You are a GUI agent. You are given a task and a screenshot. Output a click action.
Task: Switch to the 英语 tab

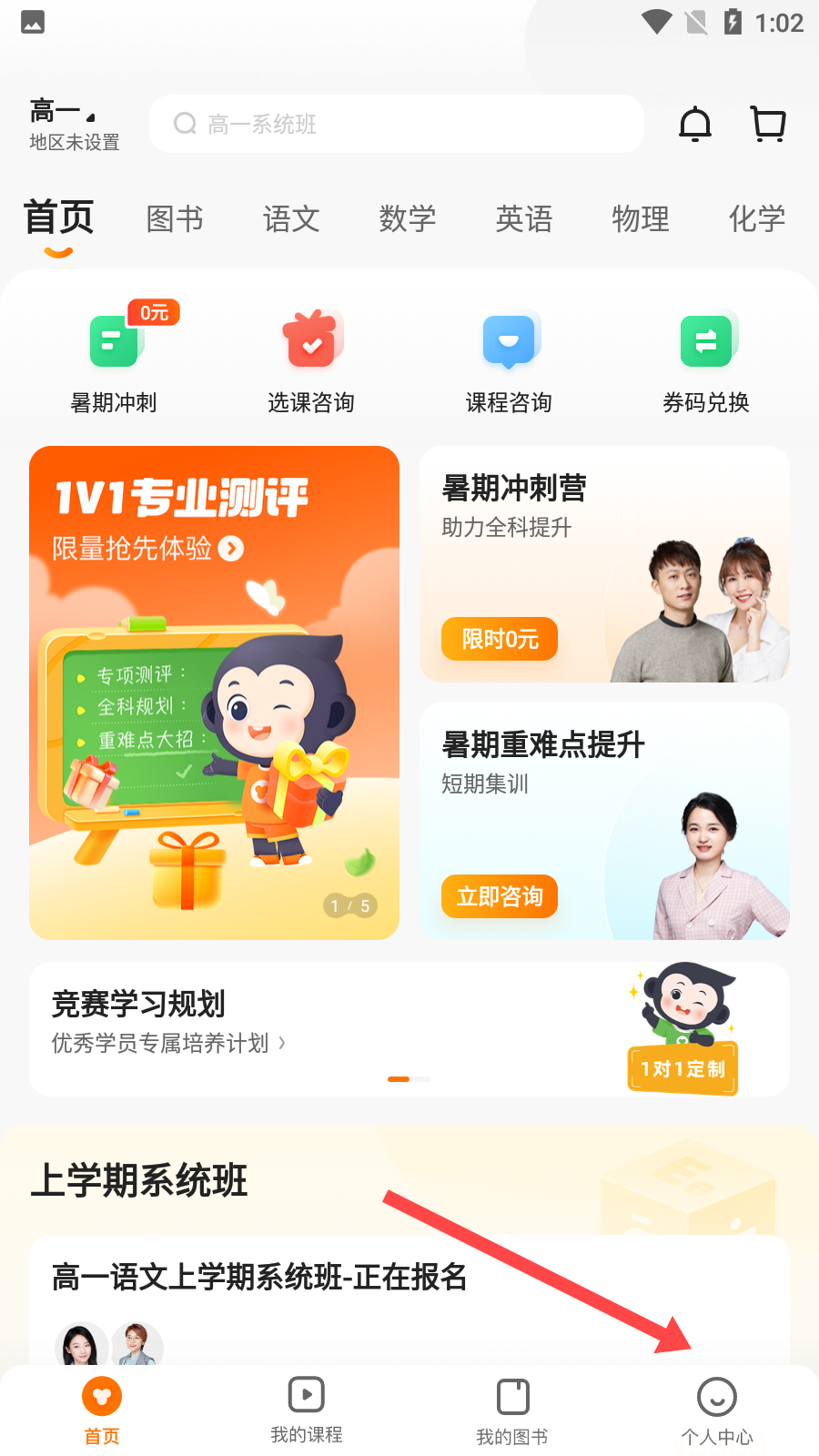tap(524, 219)
